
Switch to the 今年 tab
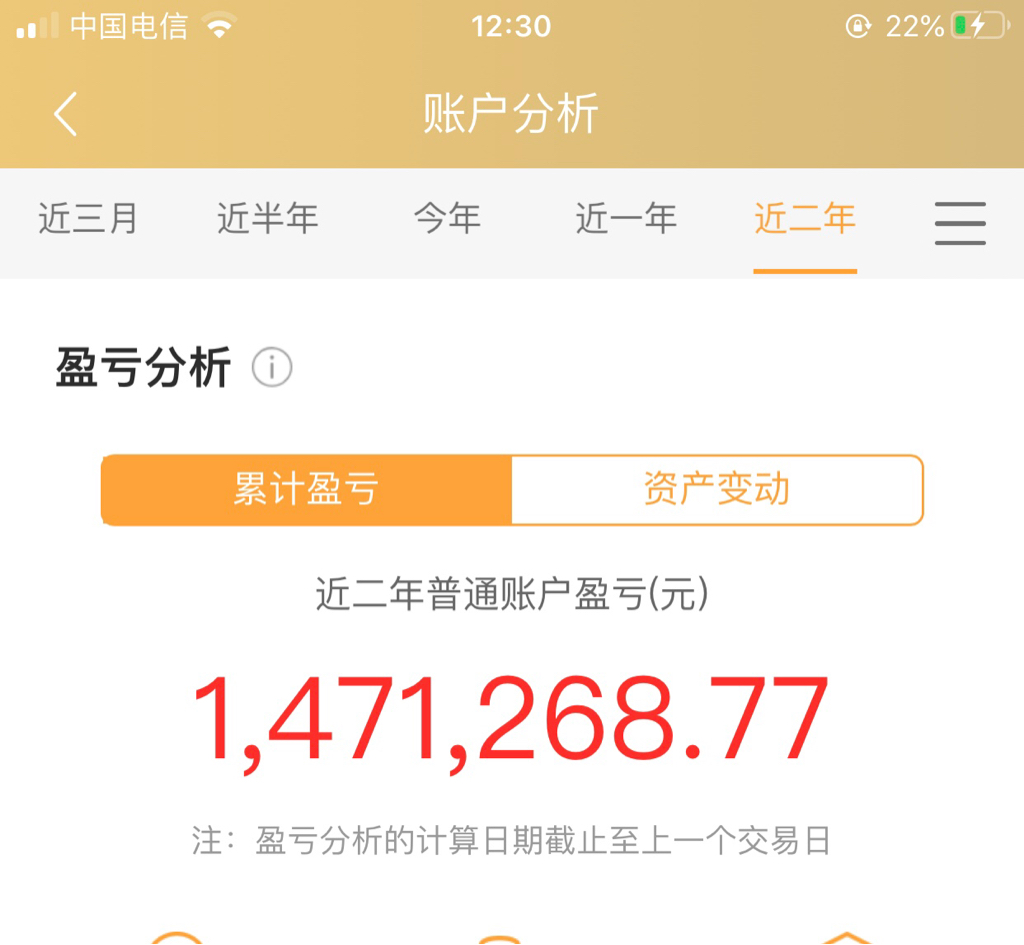click(447, 218)
